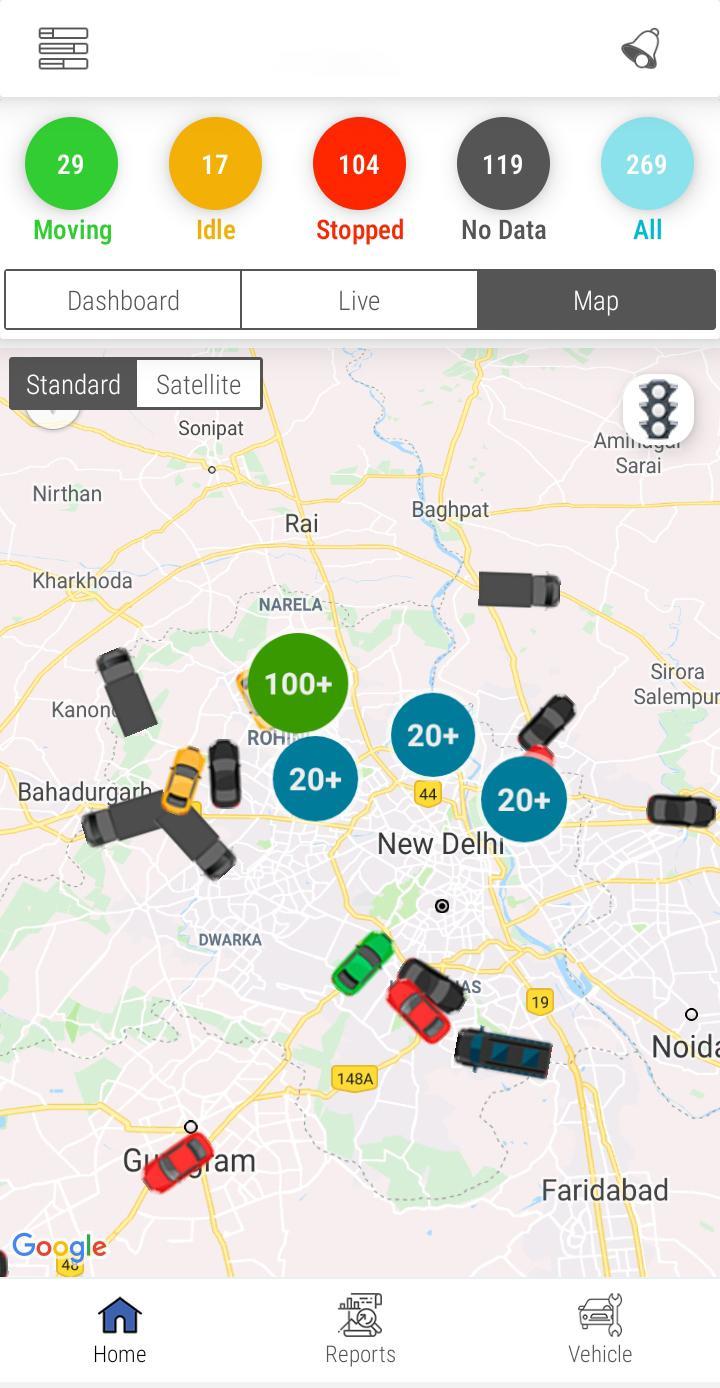Image resolution: width=720 pixels, height=1388 pixels.
Task: Filter by Idle vehicles
Action: pos(215,164)
